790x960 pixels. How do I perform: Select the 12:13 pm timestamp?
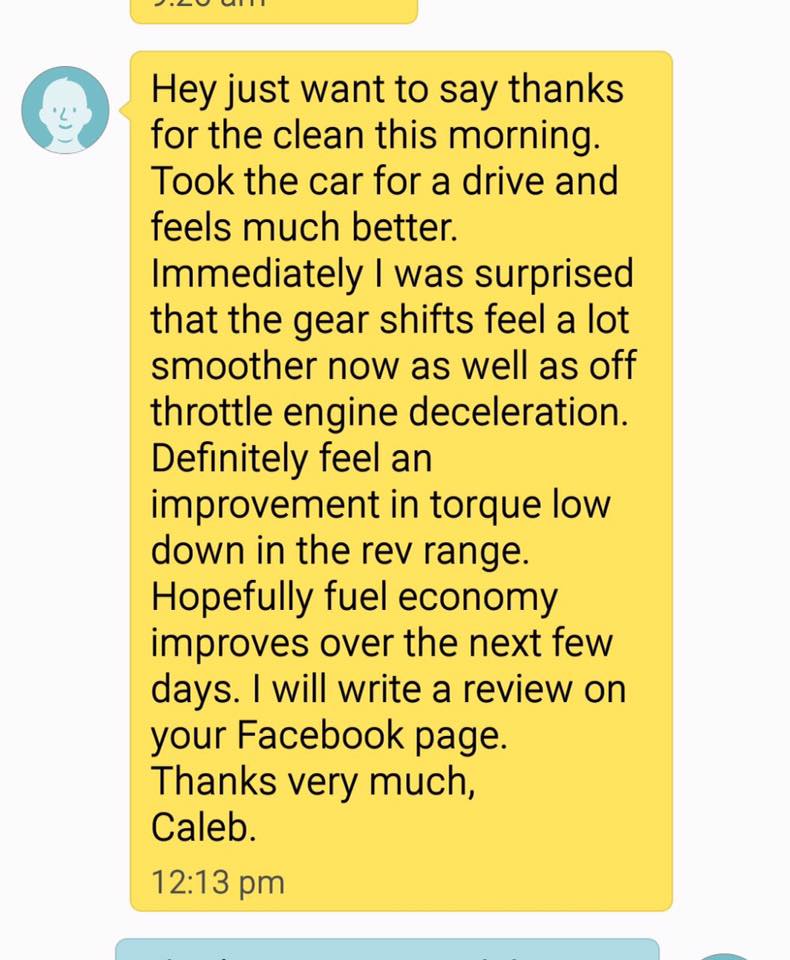216,882
